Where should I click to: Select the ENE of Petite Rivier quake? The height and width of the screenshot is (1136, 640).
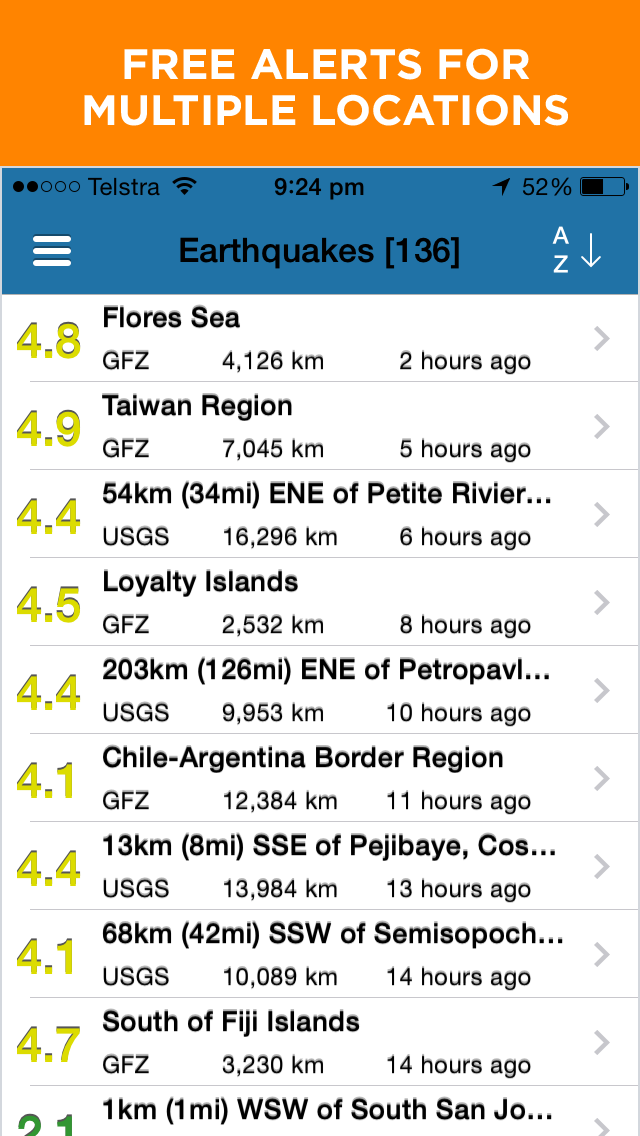point(320,514)
